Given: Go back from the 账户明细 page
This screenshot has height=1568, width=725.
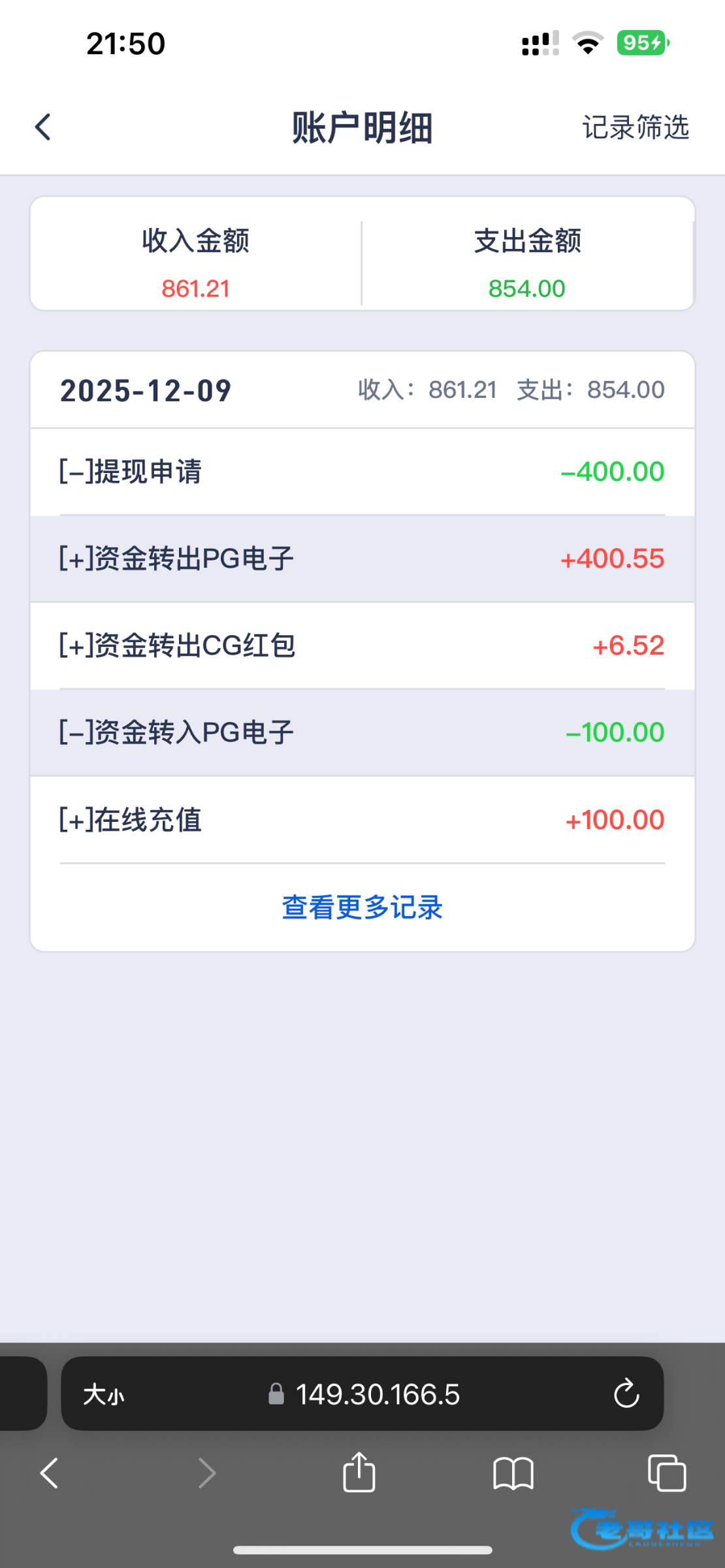Looking at the screenshot, I should pyautogui.click(x=43, y=127).
